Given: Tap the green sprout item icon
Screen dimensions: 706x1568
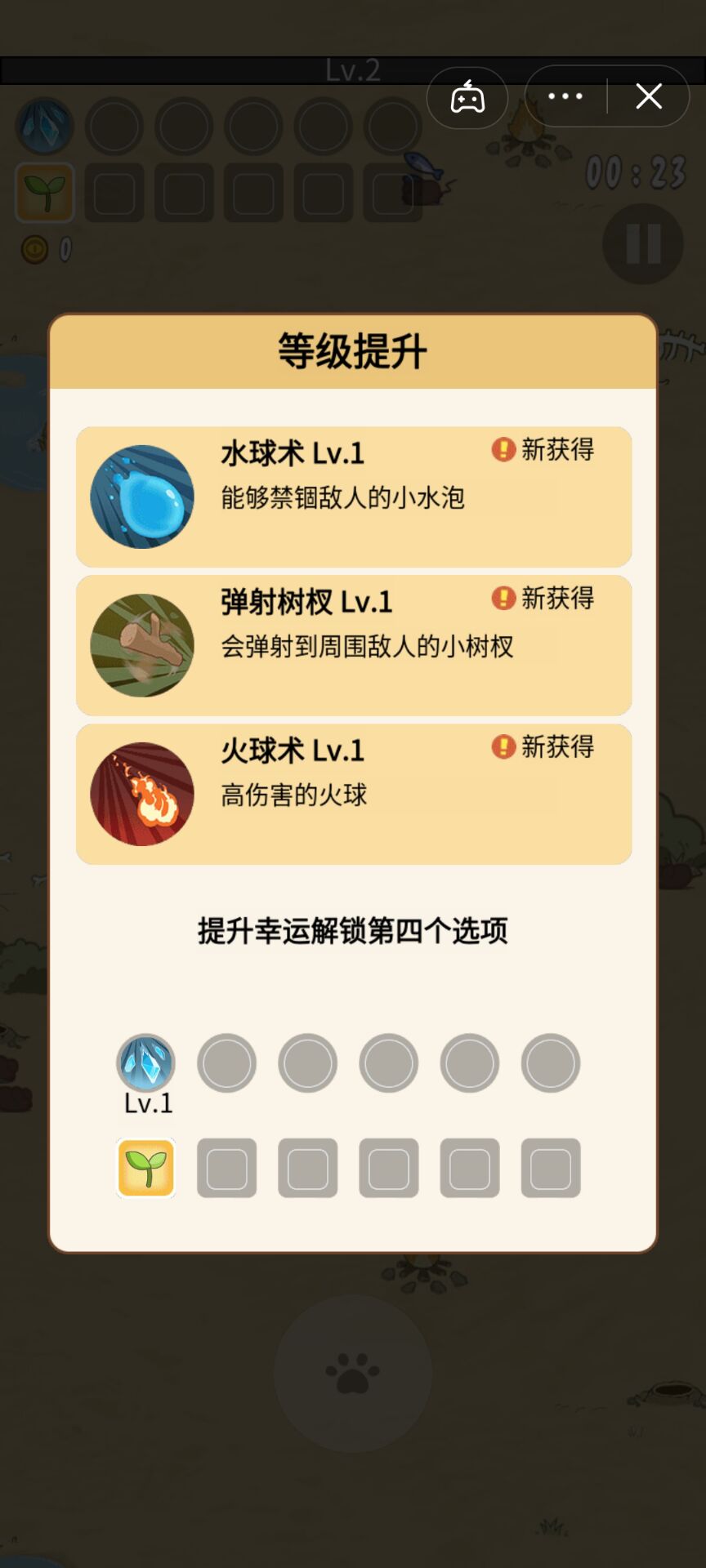Looking at the screenshot, I should pos(146,1168).
